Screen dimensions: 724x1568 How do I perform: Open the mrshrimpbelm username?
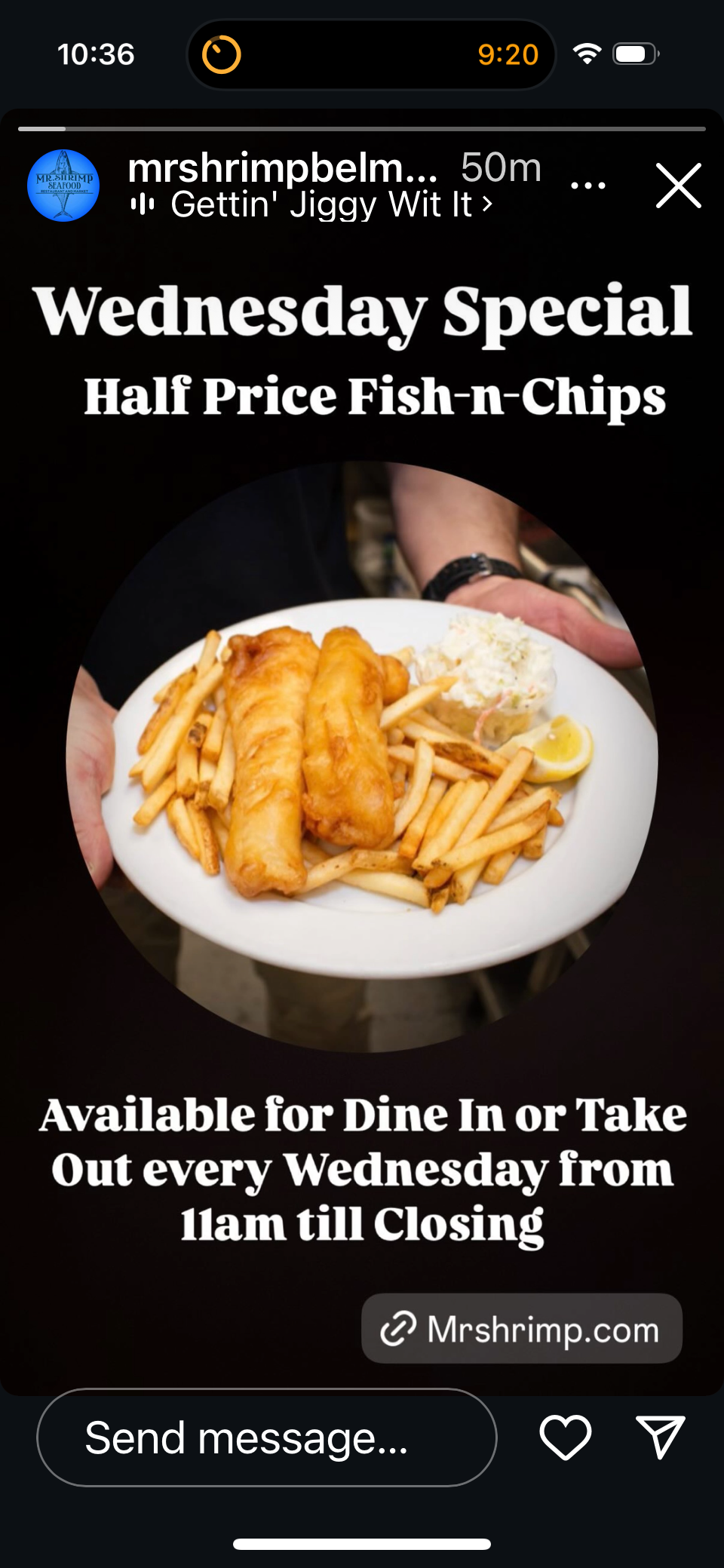pyautogui.click(x=283, y=167)
